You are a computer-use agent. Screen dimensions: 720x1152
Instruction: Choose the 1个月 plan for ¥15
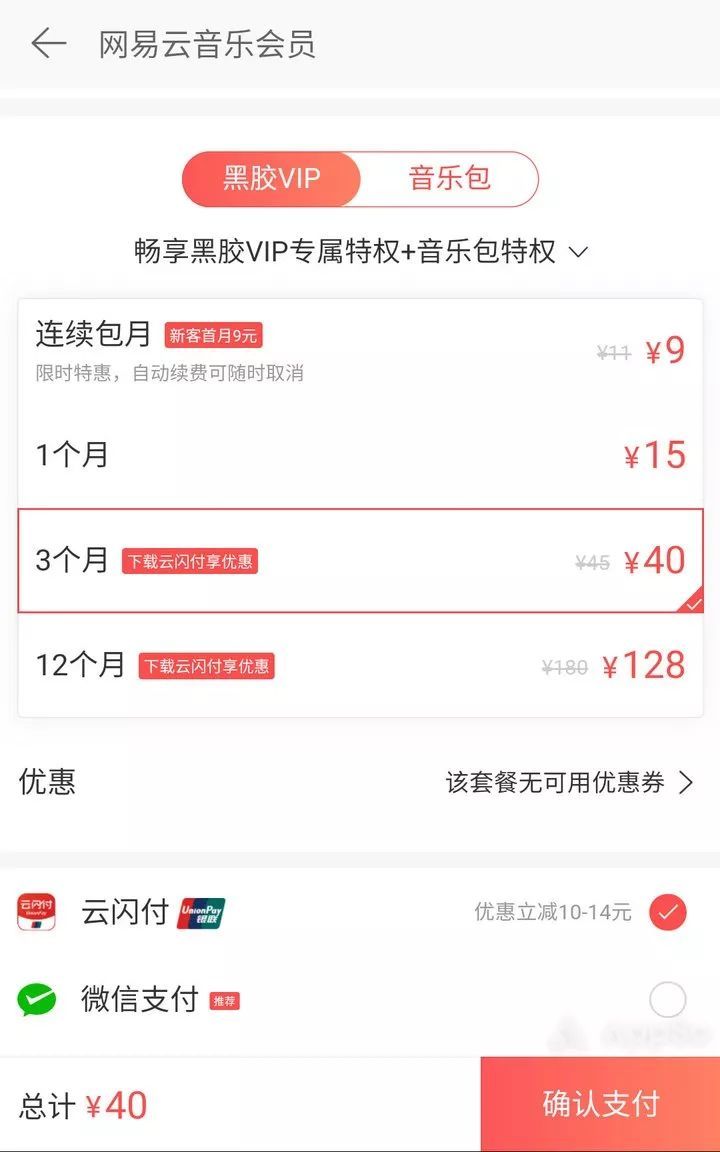pos(360,456)
